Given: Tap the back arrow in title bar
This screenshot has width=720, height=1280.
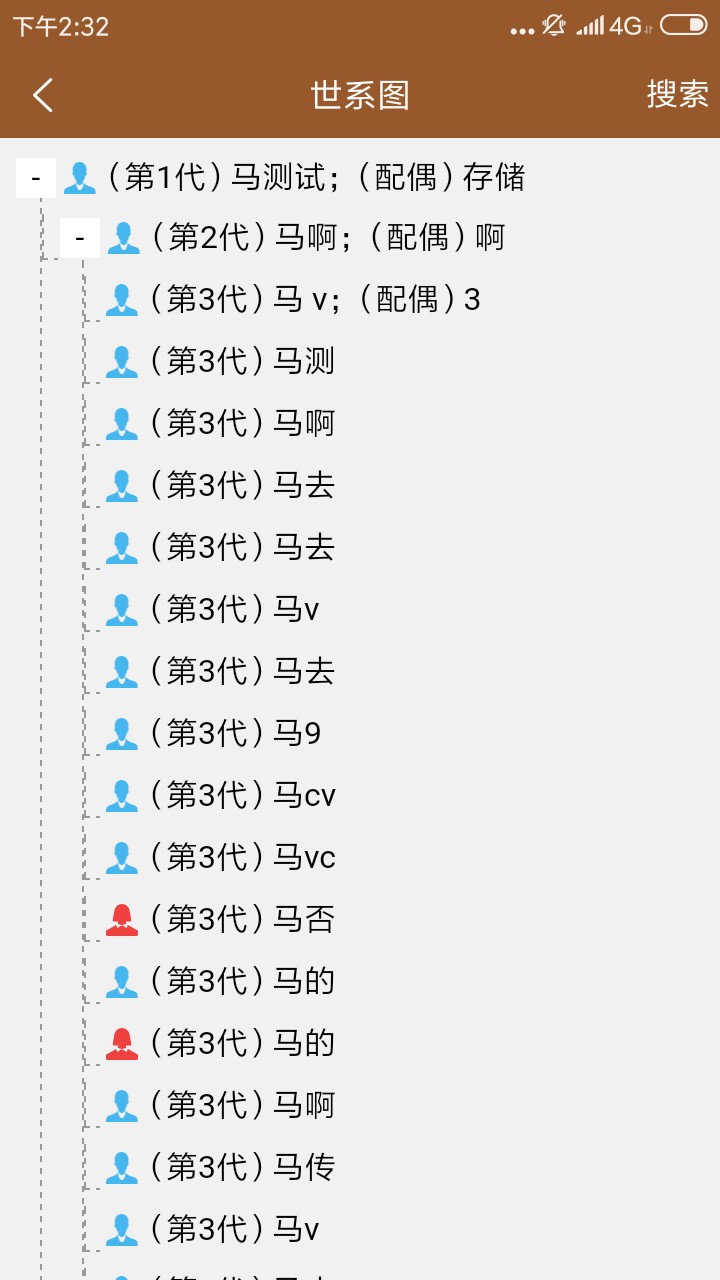Looking at the screenshot, I should (x=40, y=95).
